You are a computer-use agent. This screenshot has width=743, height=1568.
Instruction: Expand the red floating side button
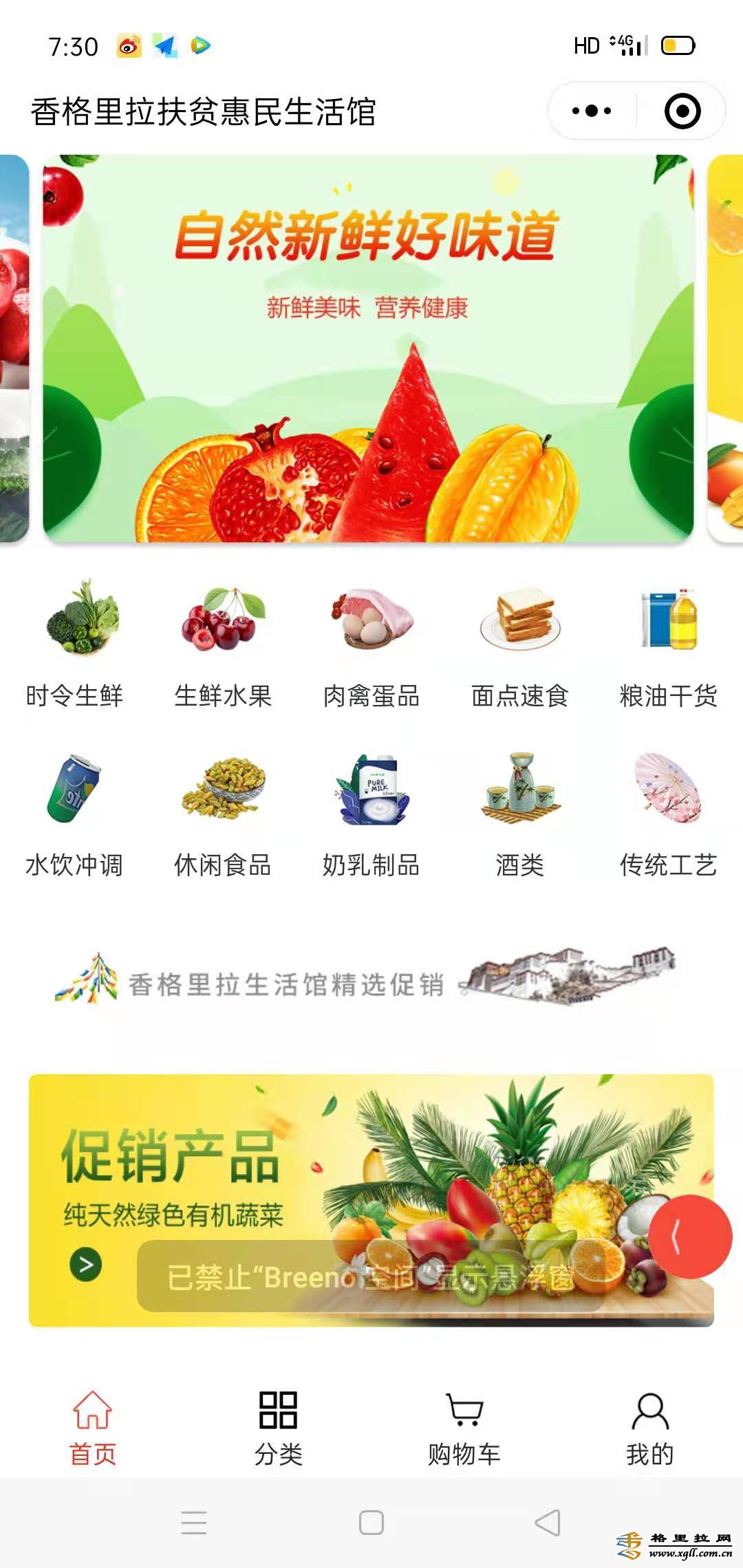[690, 1237]
